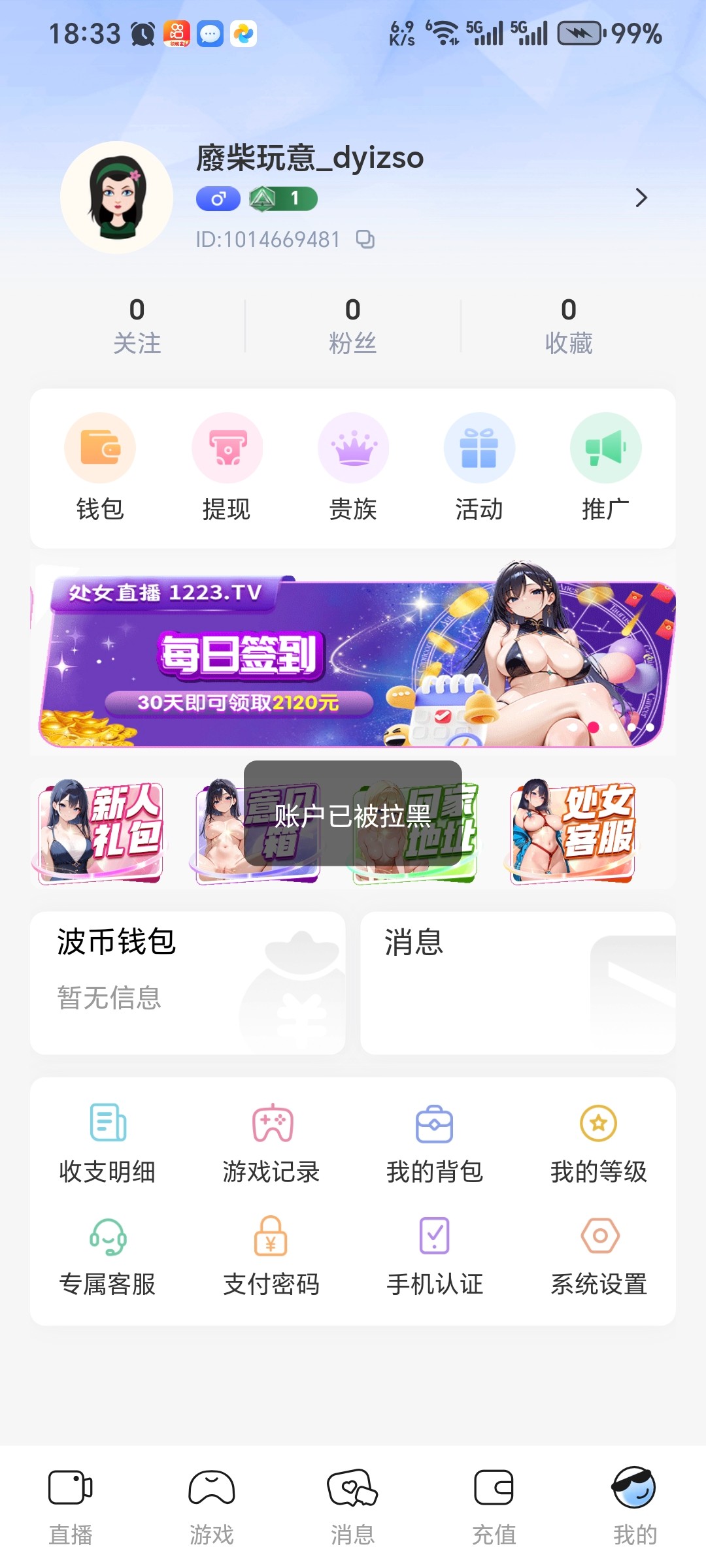Contact 专属客服
The width and height of the screenshot is (706, 1568).
(x=108, y=1256)
